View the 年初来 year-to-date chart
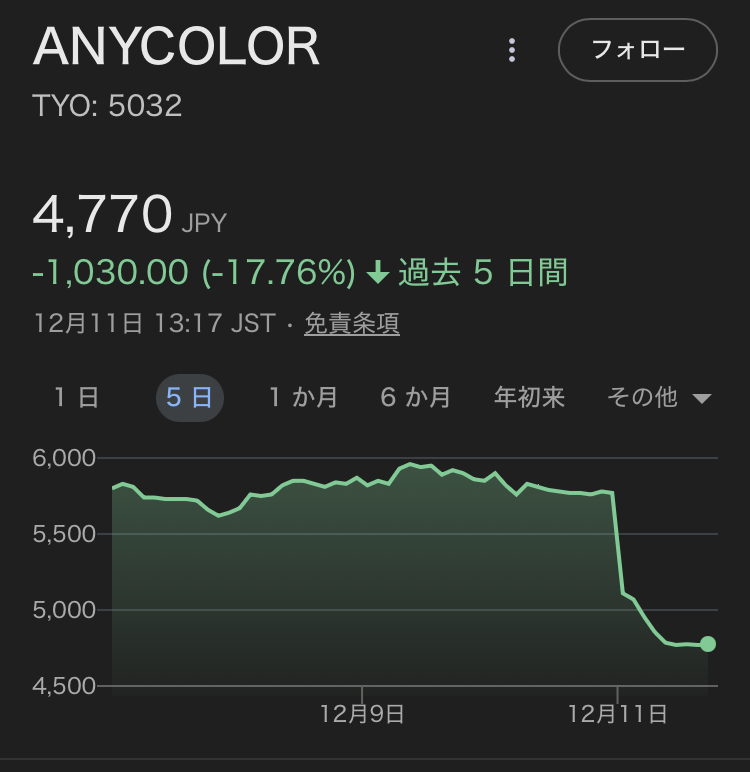This screenshot has width=750, height=772. [x=529, y=398]
